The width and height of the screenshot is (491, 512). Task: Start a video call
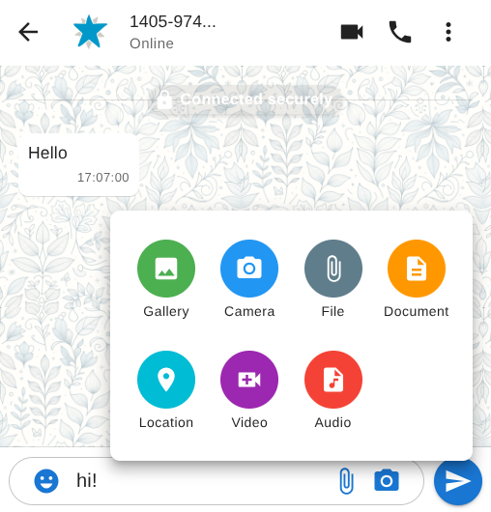point(352,32)
